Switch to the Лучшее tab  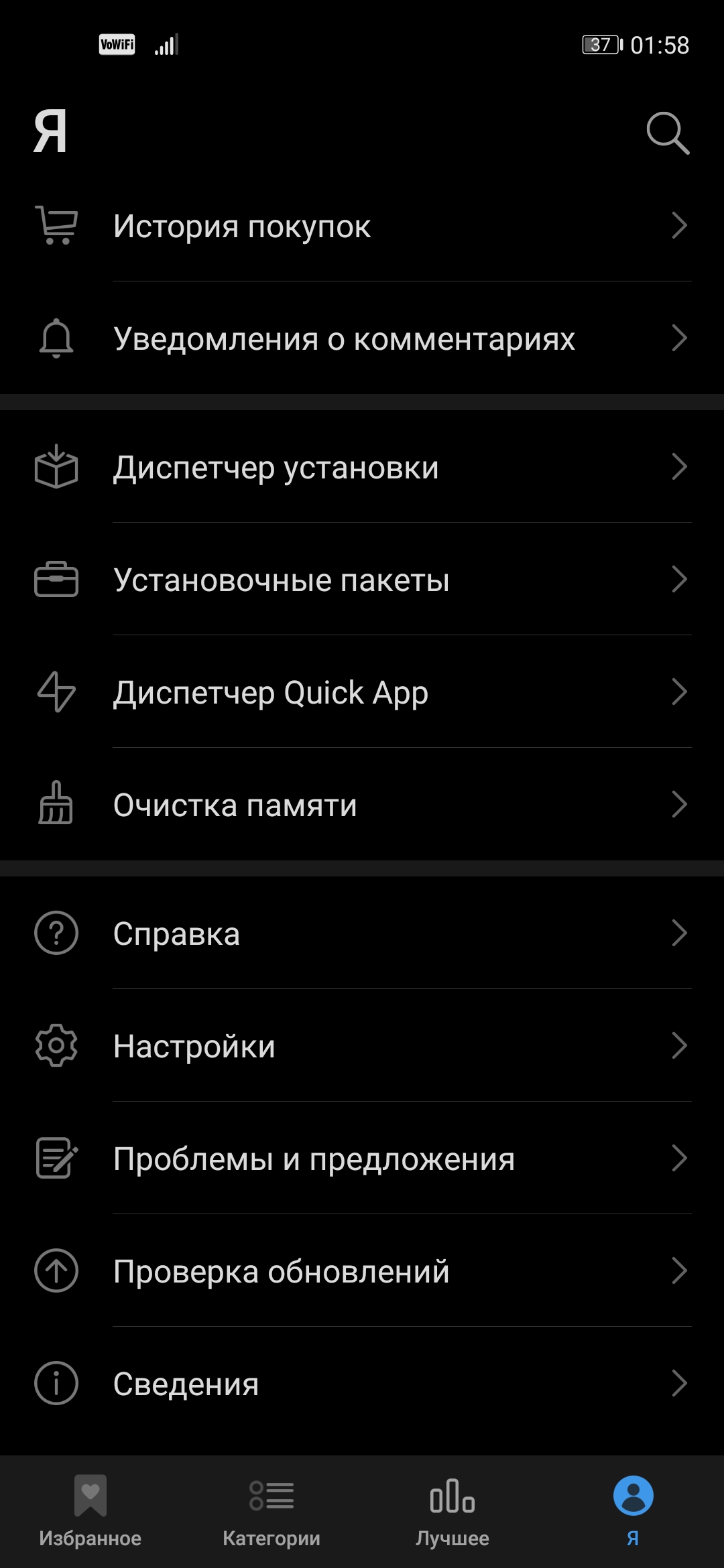(x=452, y=1511)
